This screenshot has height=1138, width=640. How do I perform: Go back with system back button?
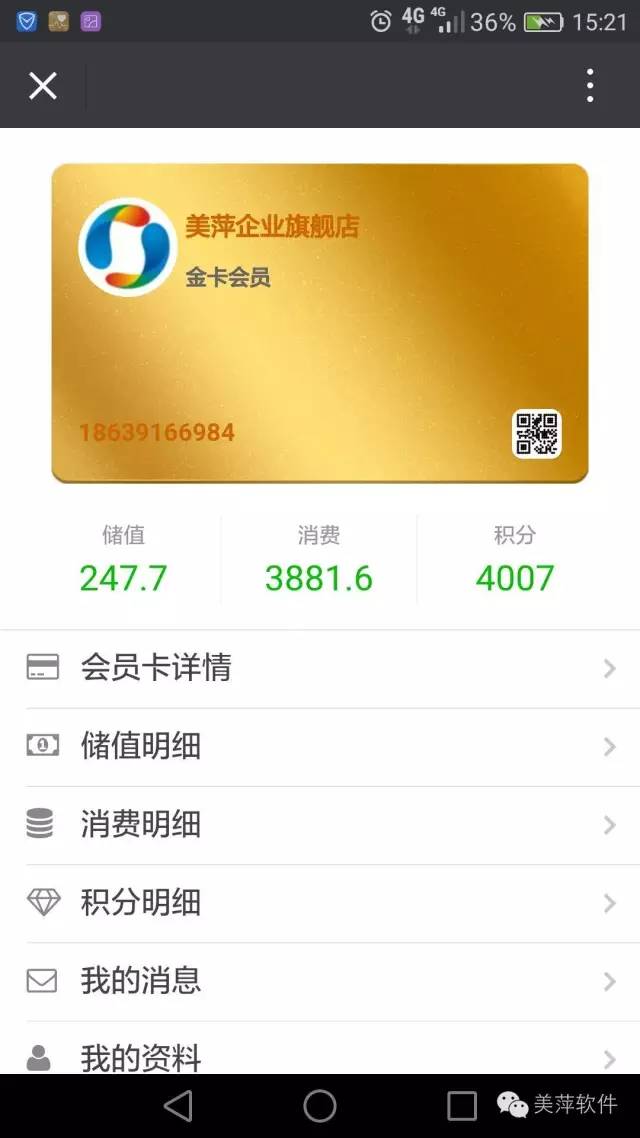pos(178,1105)
